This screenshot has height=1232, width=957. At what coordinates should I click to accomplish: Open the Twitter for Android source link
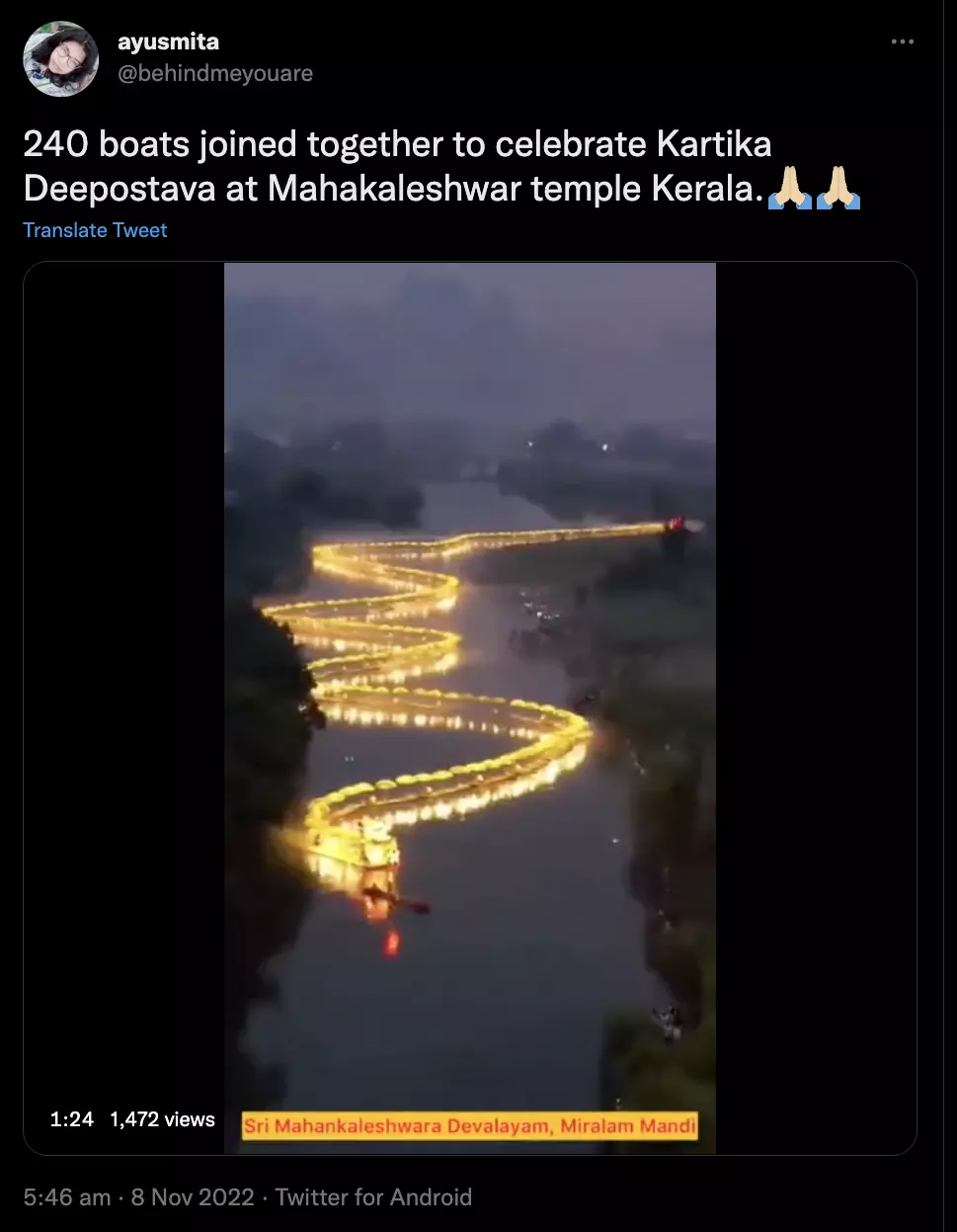click(x=373, y=1197)
